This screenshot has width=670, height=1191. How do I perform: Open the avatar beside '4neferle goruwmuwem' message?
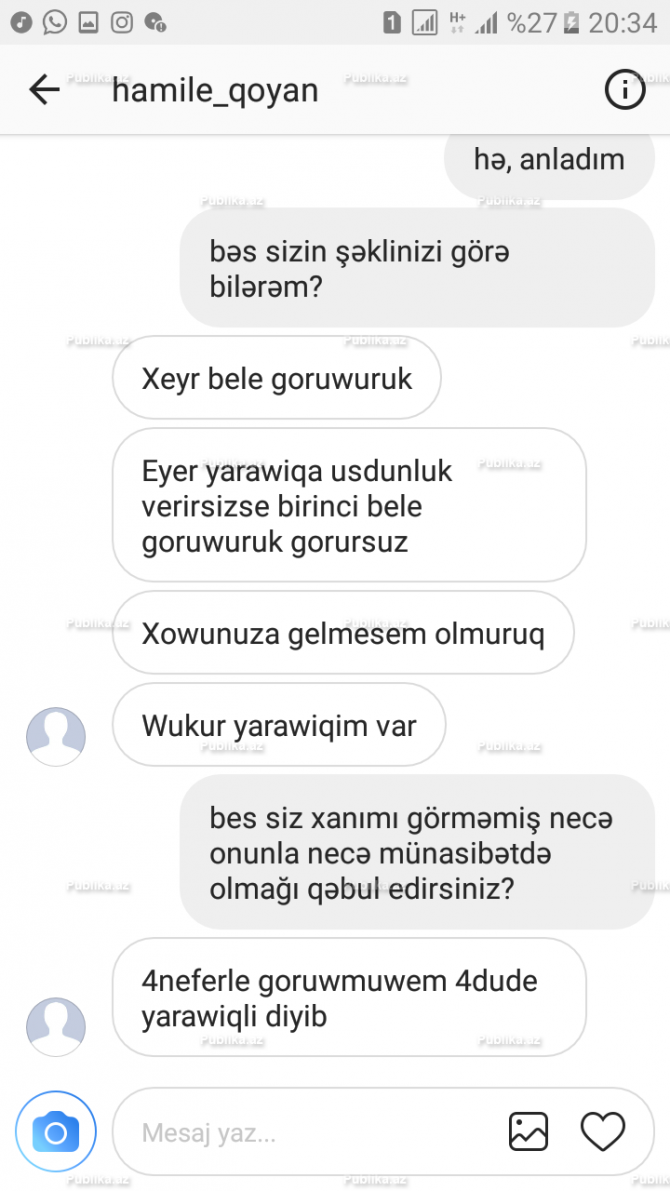[56, 1027]
